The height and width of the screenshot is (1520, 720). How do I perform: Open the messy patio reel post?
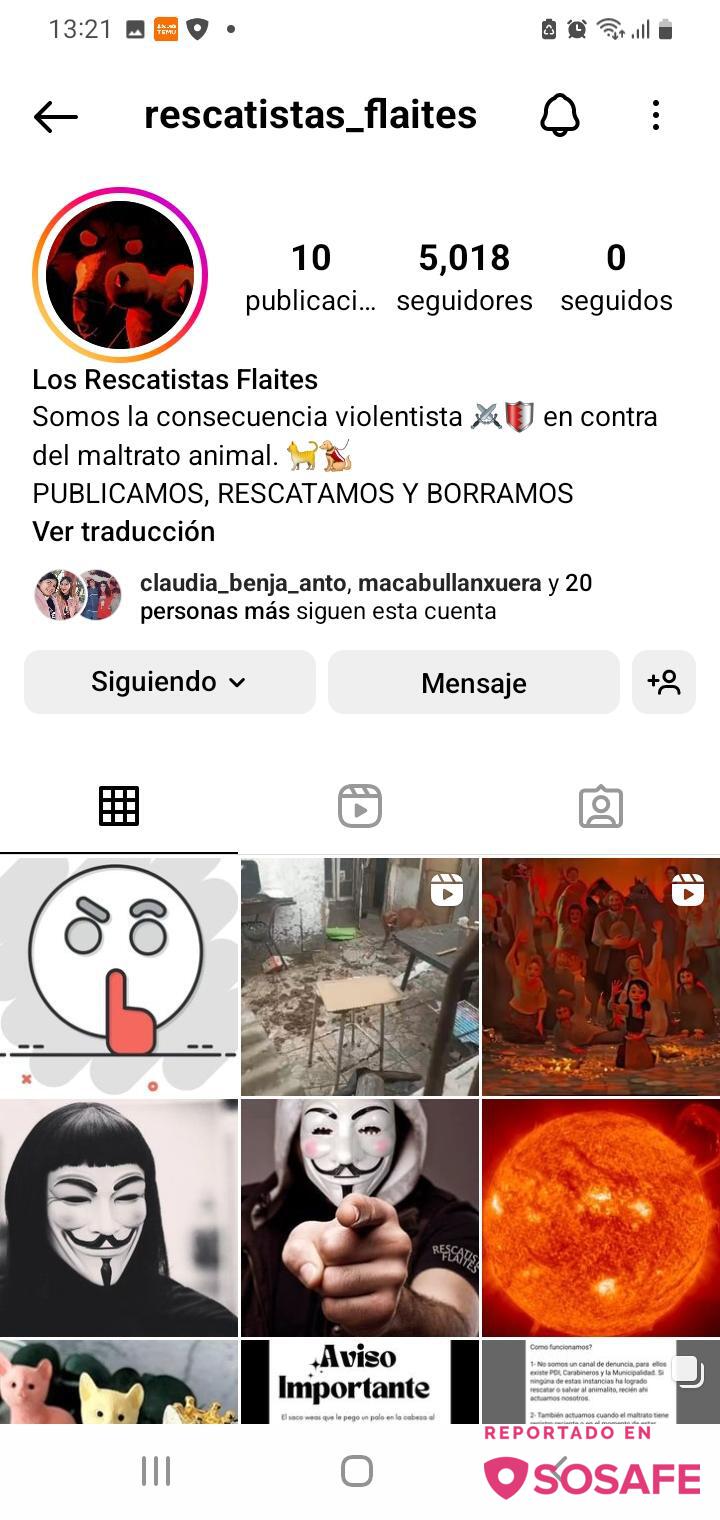(360, 976)
